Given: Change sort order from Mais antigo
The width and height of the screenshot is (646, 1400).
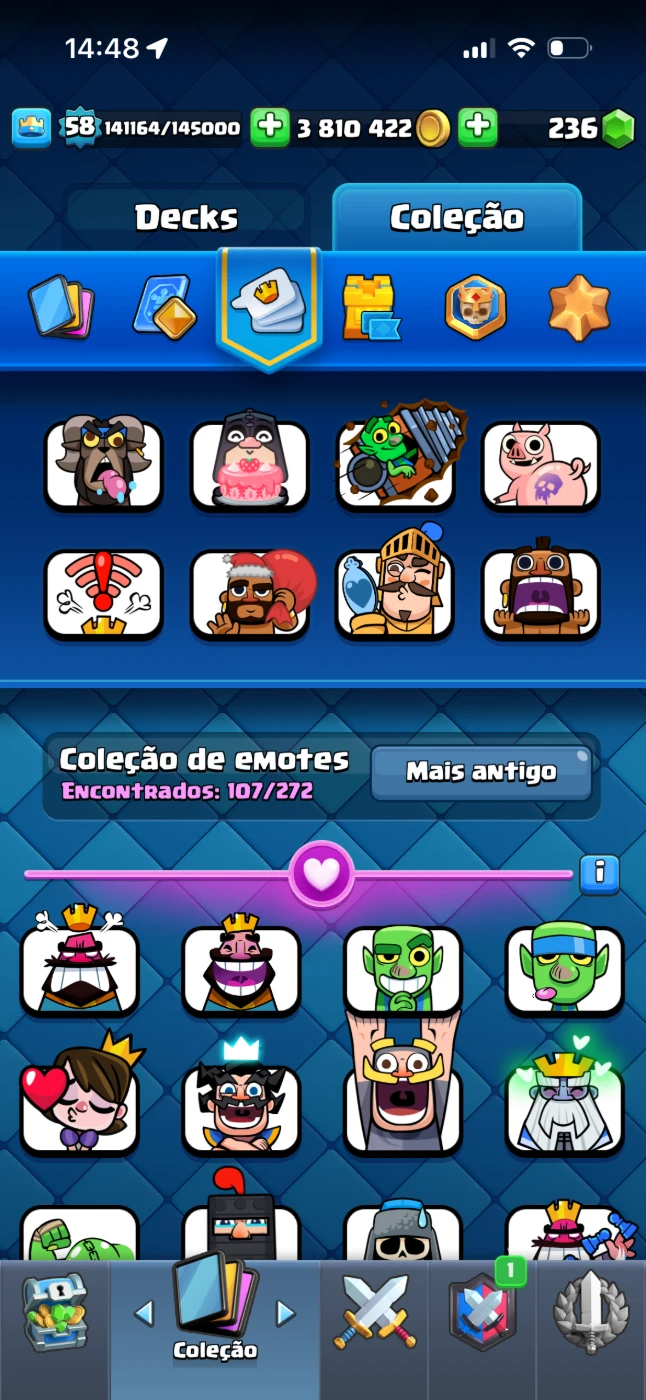Looking at the screenshot, I should click(x=481, y=772).
